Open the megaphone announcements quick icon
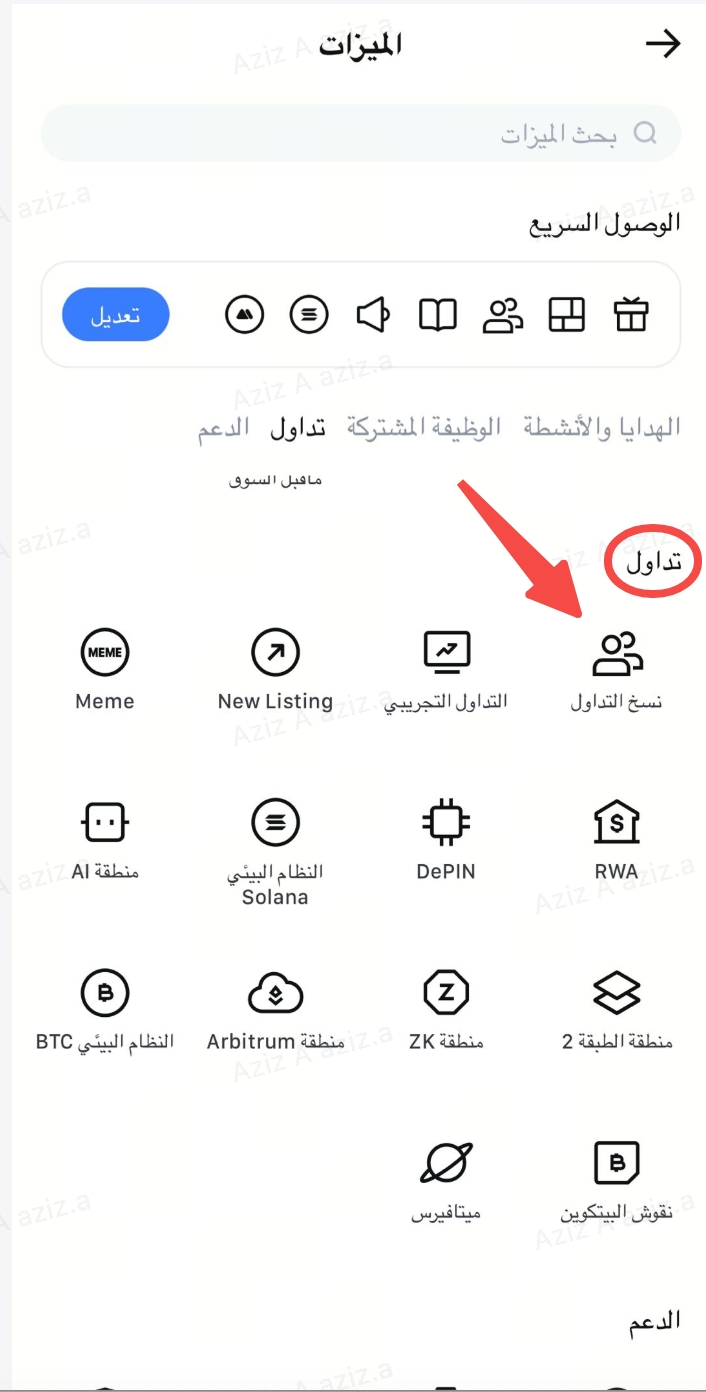Image resolution: width=706 pixels, height=1392 pixels. point(373,315)
